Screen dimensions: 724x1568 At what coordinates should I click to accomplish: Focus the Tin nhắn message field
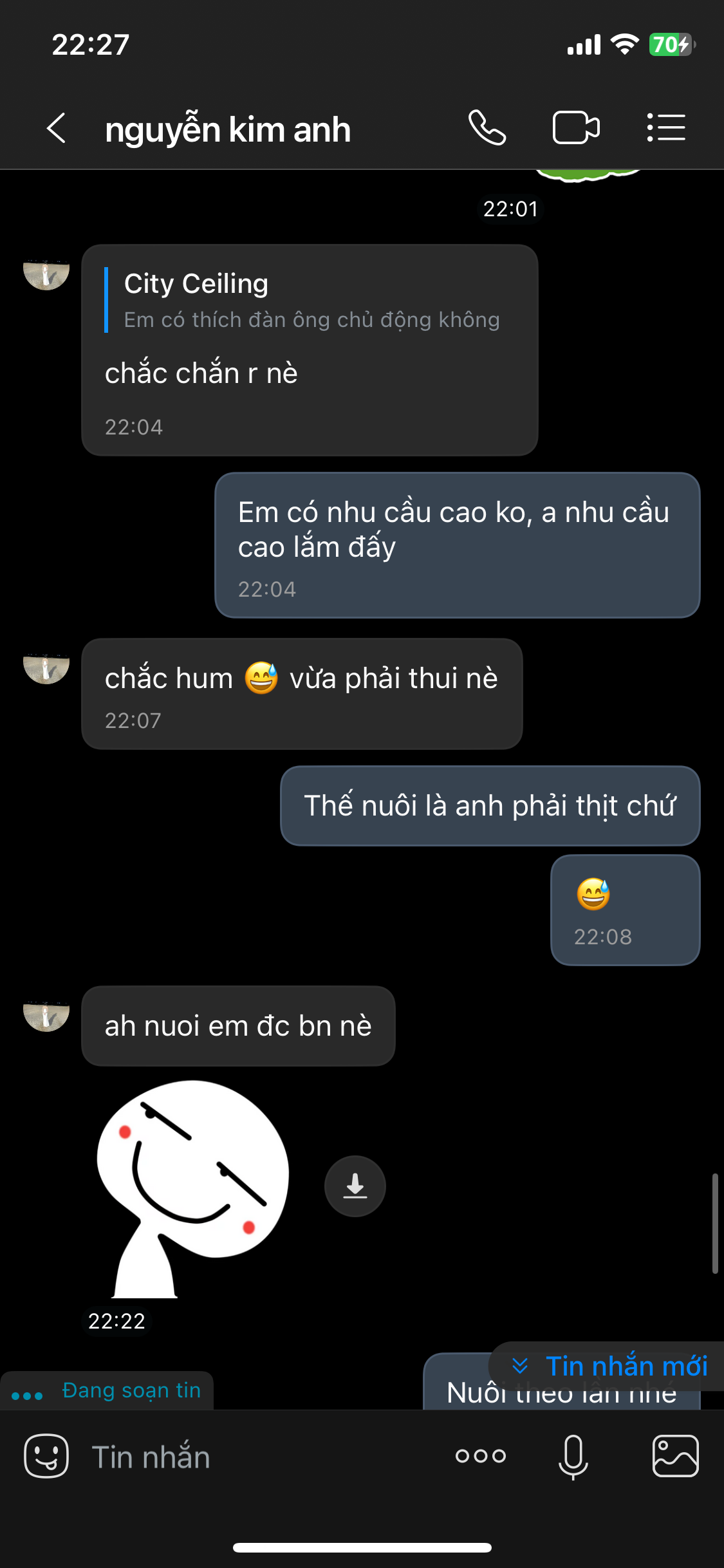[x=257, y=1457]
